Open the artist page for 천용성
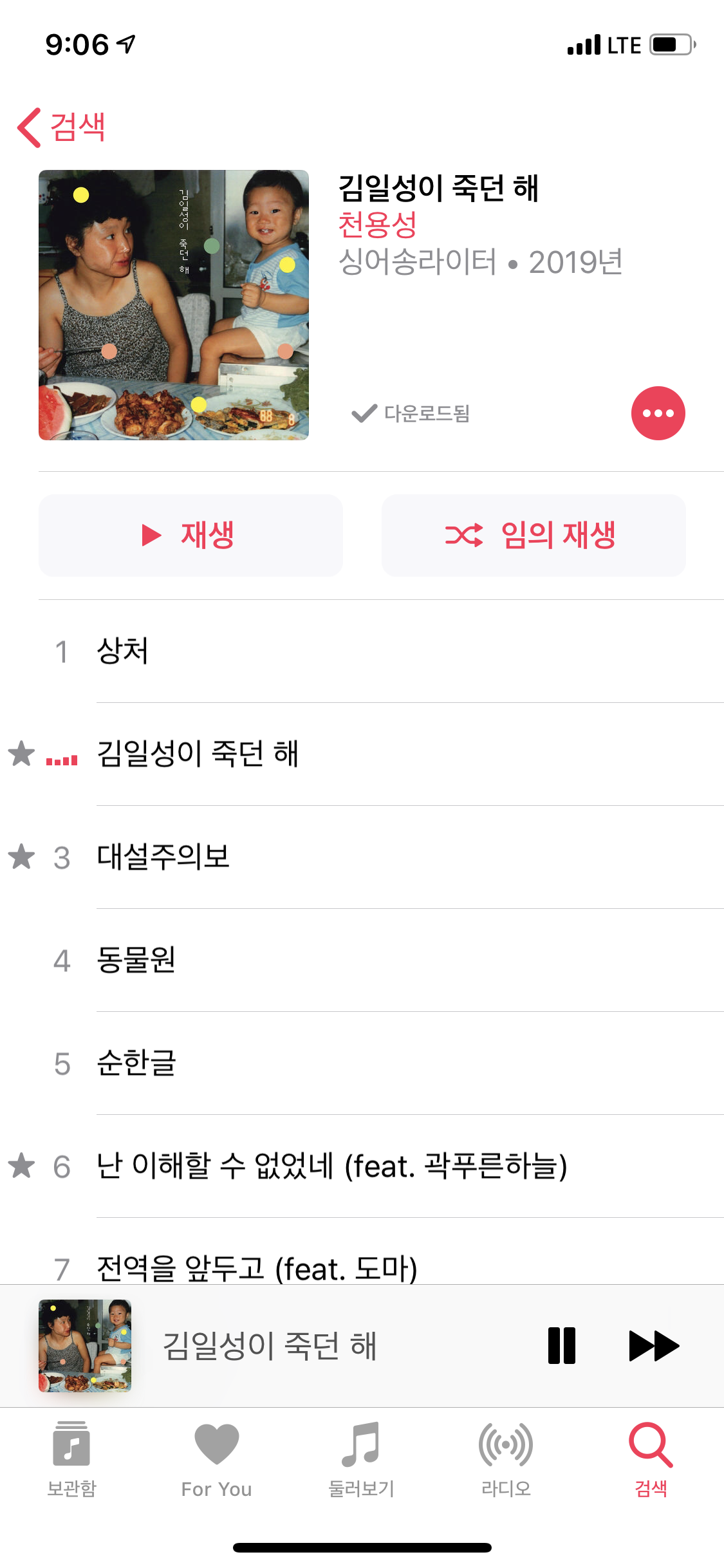The image size is (724, 1568). pyautogui.click(x=378, y=225)
